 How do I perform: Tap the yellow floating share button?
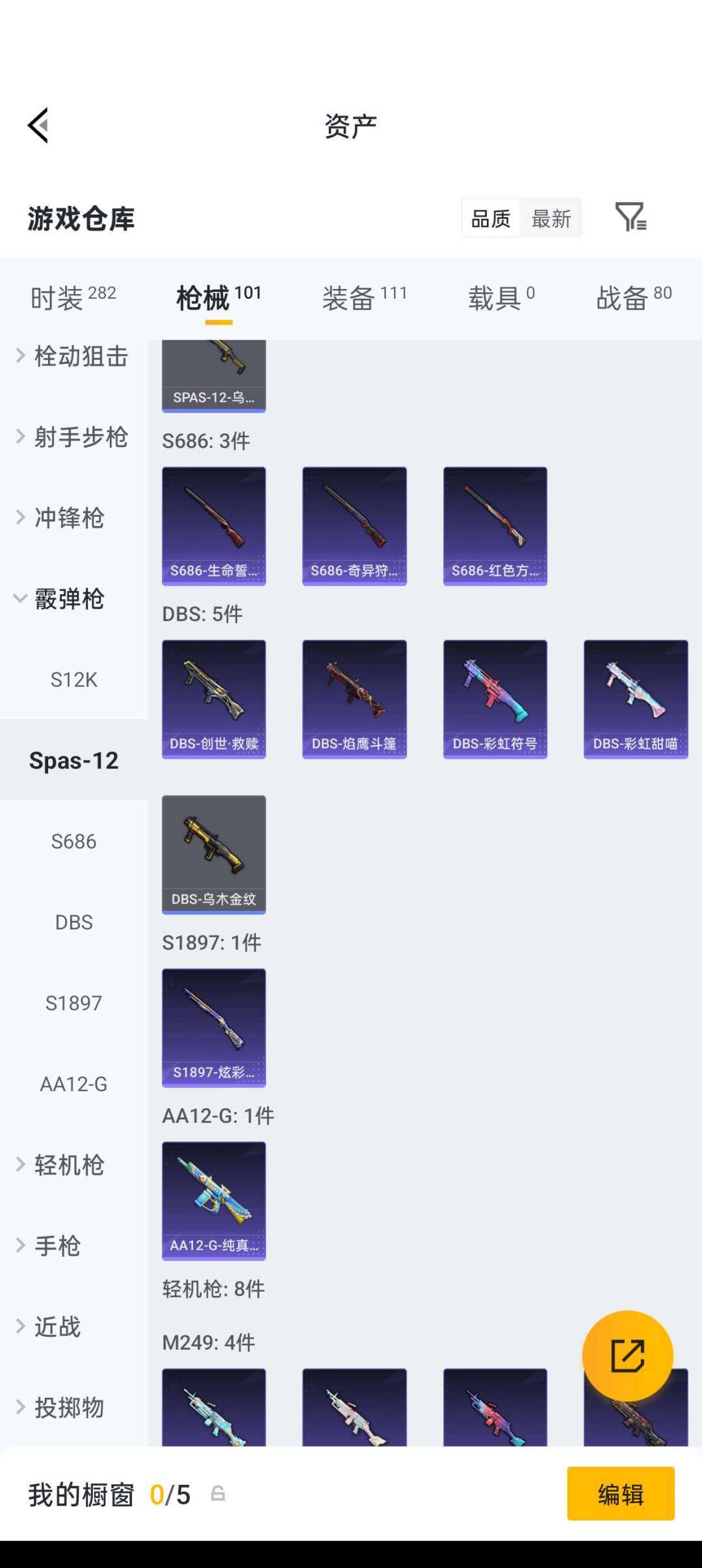[627, 1355]
